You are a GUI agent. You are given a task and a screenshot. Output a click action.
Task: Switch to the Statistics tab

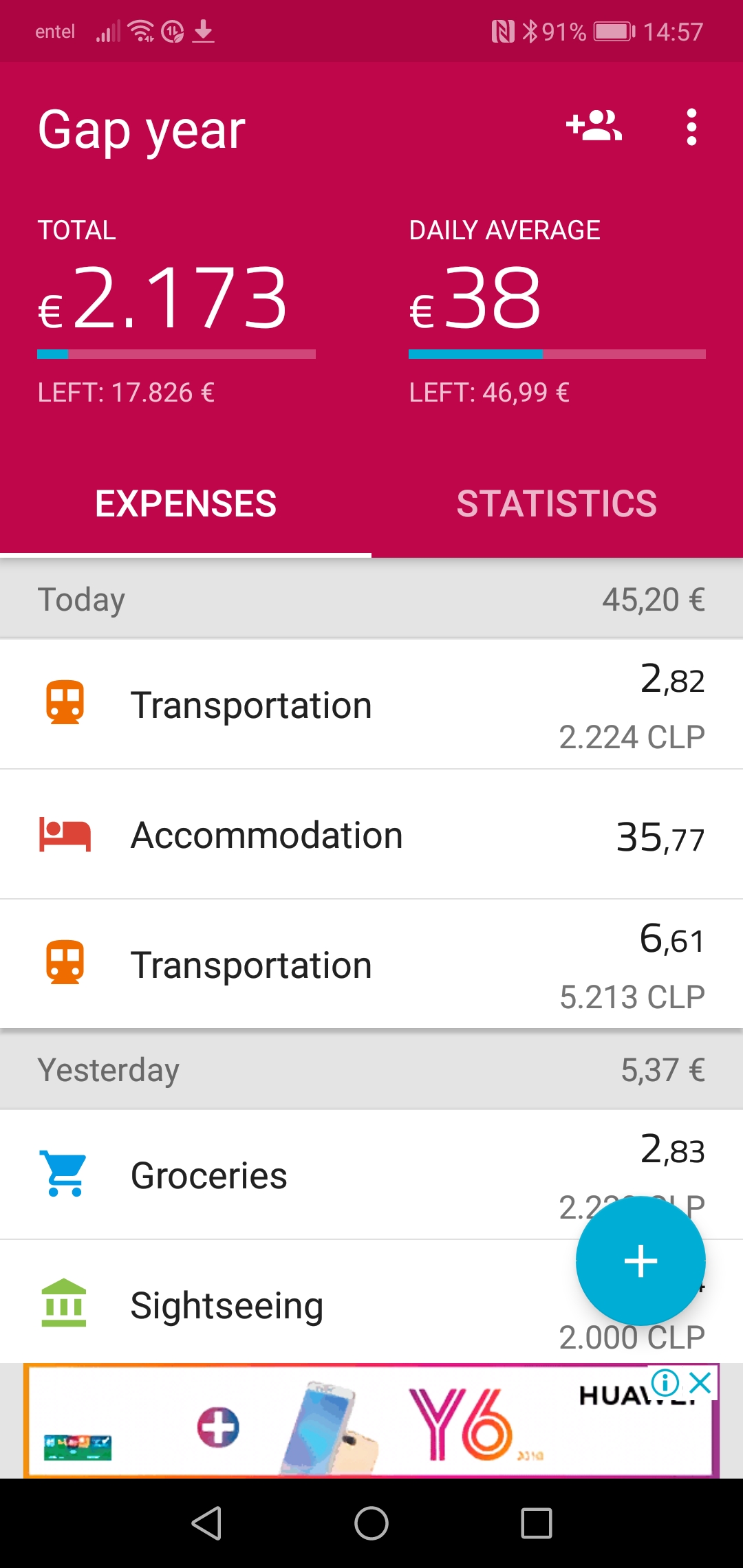tap(557, 503)
